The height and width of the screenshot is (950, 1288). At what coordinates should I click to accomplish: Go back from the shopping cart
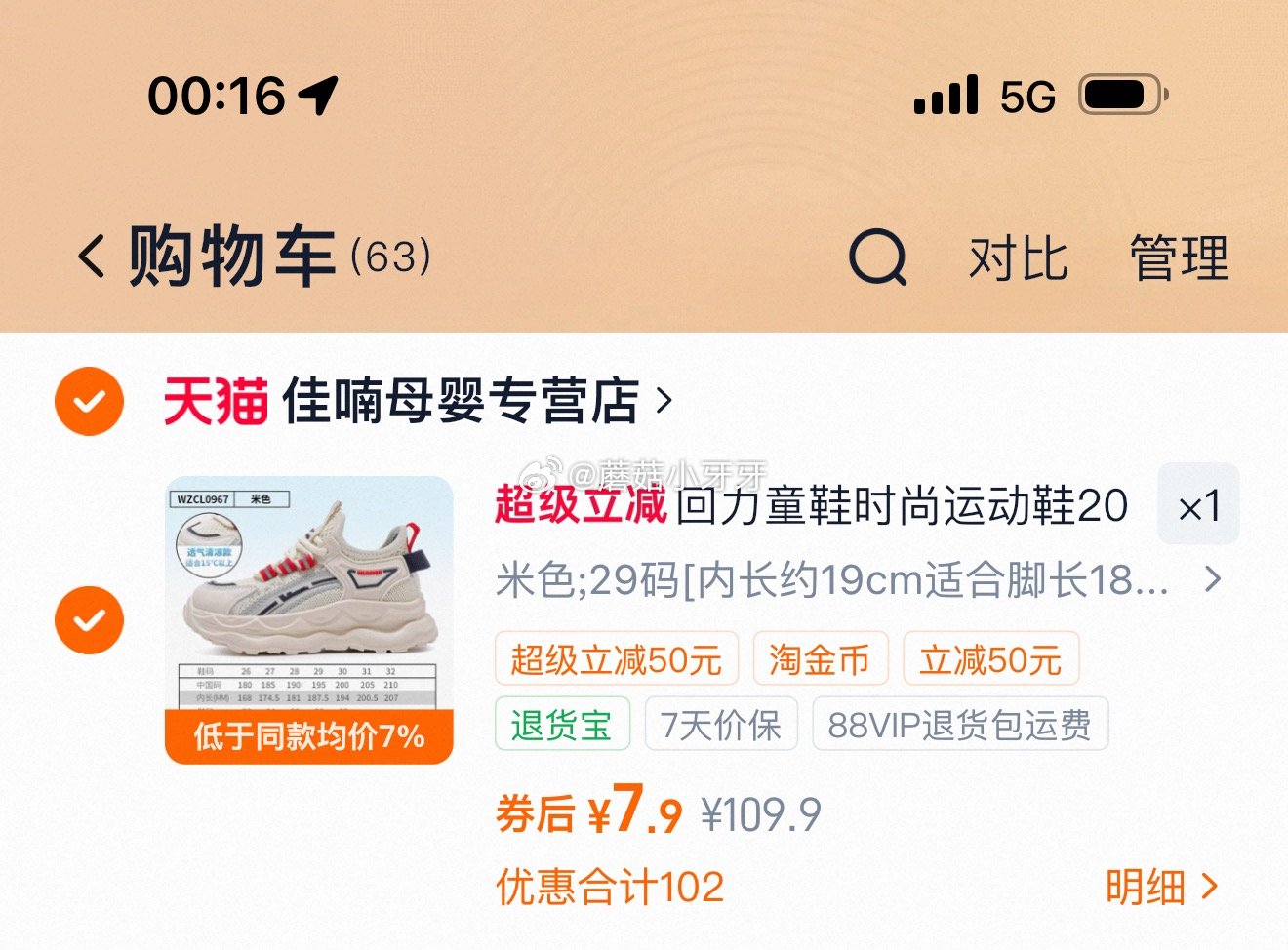point(91,257)
